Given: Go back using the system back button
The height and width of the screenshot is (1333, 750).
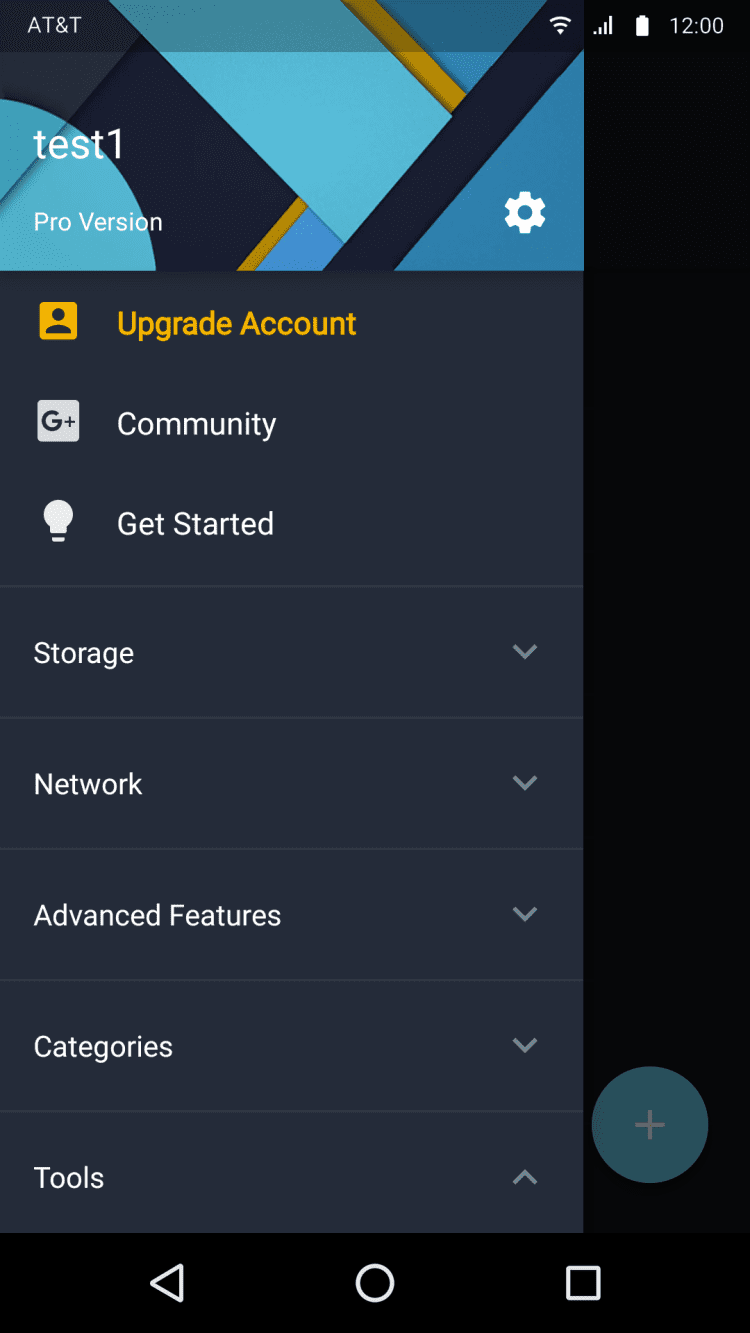Looking at the screenshot, I should [167, 1283].
